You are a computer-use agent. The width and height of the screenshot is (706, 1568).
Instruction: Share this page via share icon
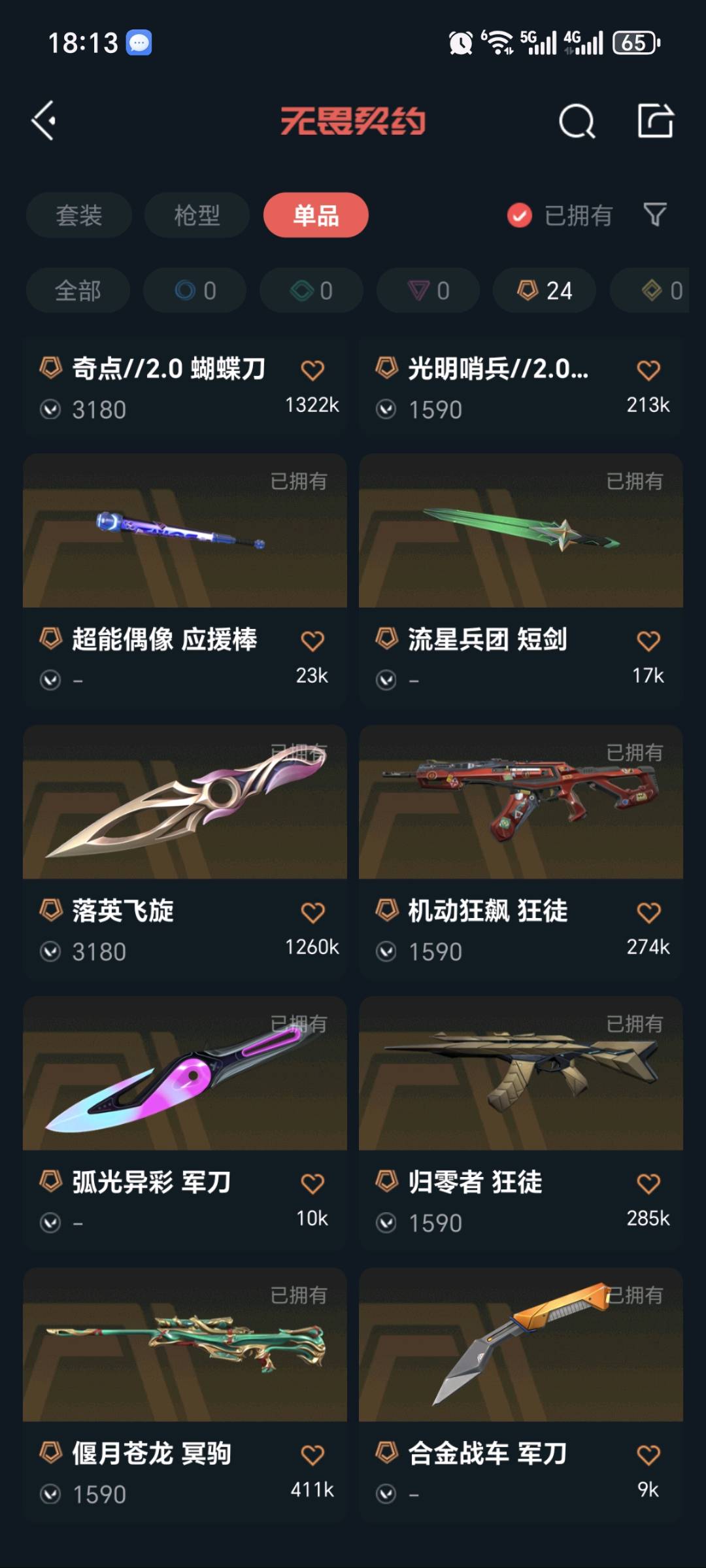coord(655,121)
